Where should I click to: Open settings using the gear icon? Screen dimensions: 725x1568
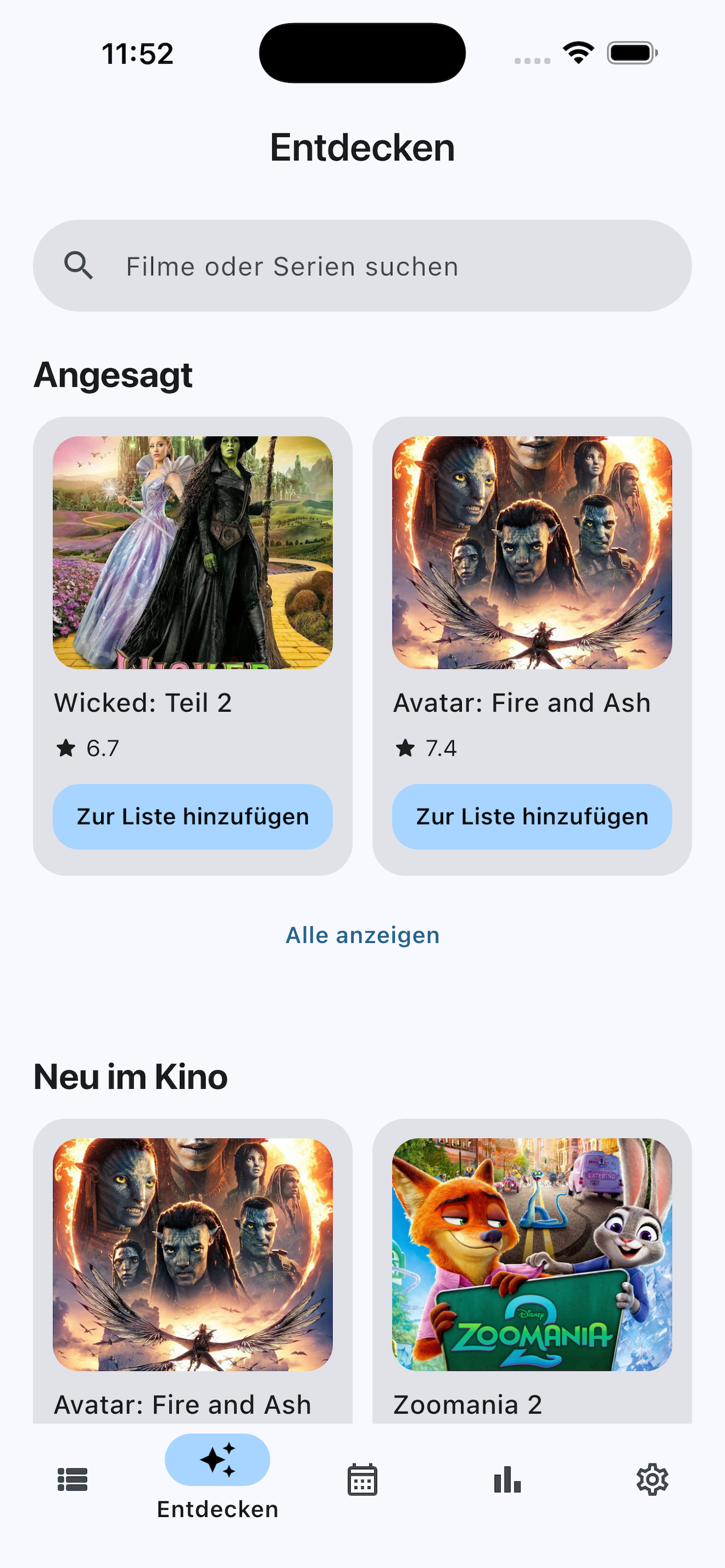652,1481
